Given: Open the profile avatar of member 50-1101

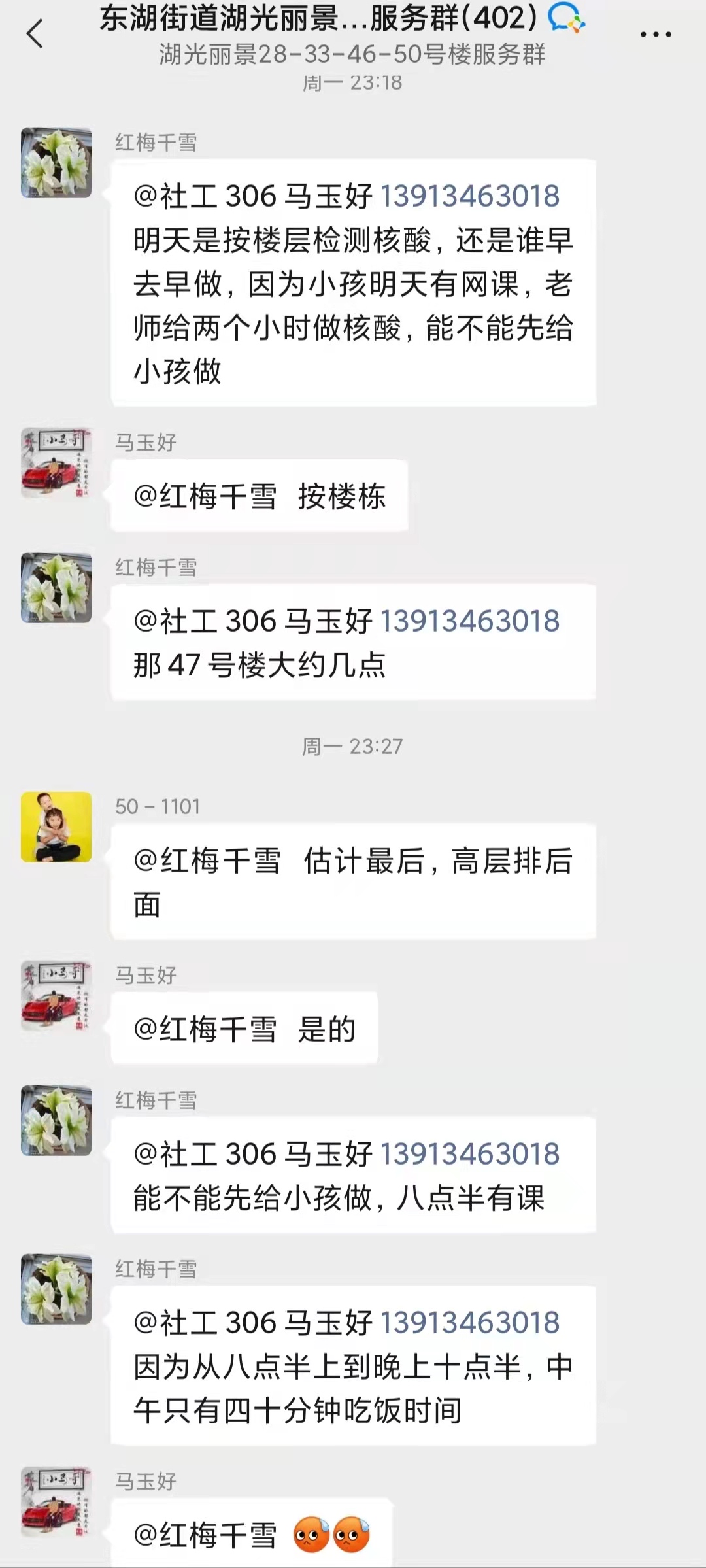Looking at the screenshot, I should tap(56, 827).
